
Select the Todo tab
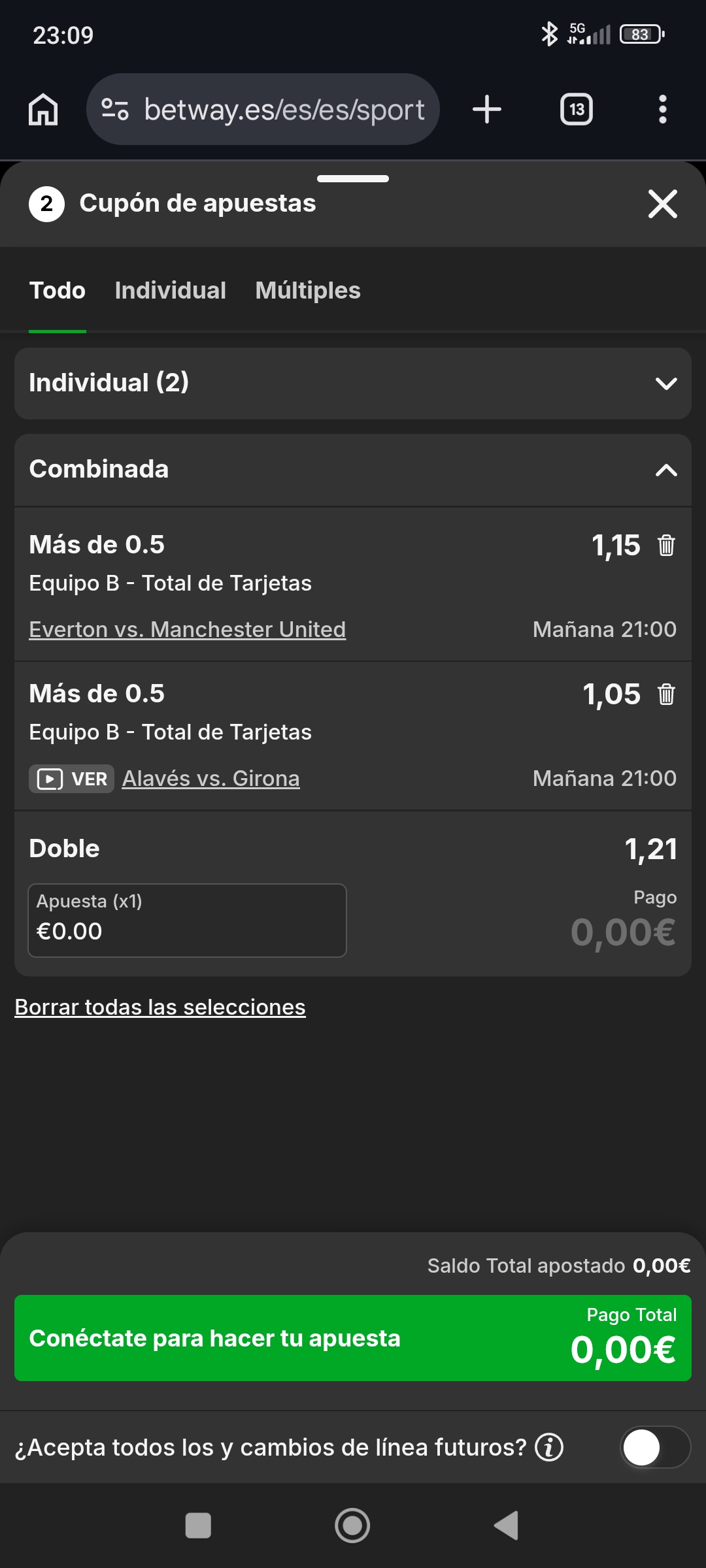[x=58, y=290]
